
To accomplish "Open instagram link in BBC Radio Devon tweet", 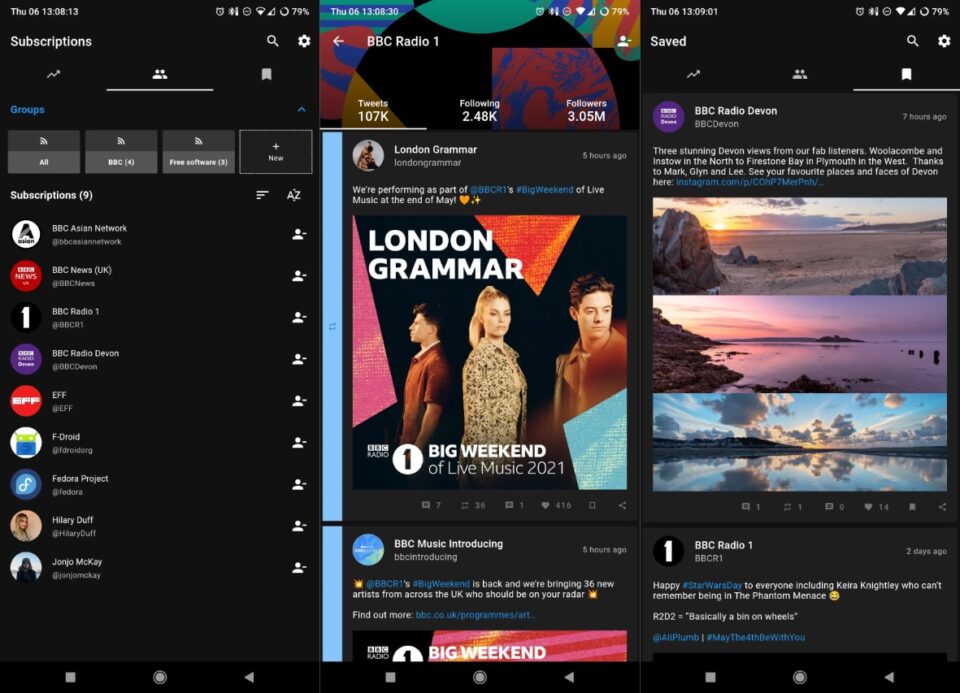I will click(749, 182).
